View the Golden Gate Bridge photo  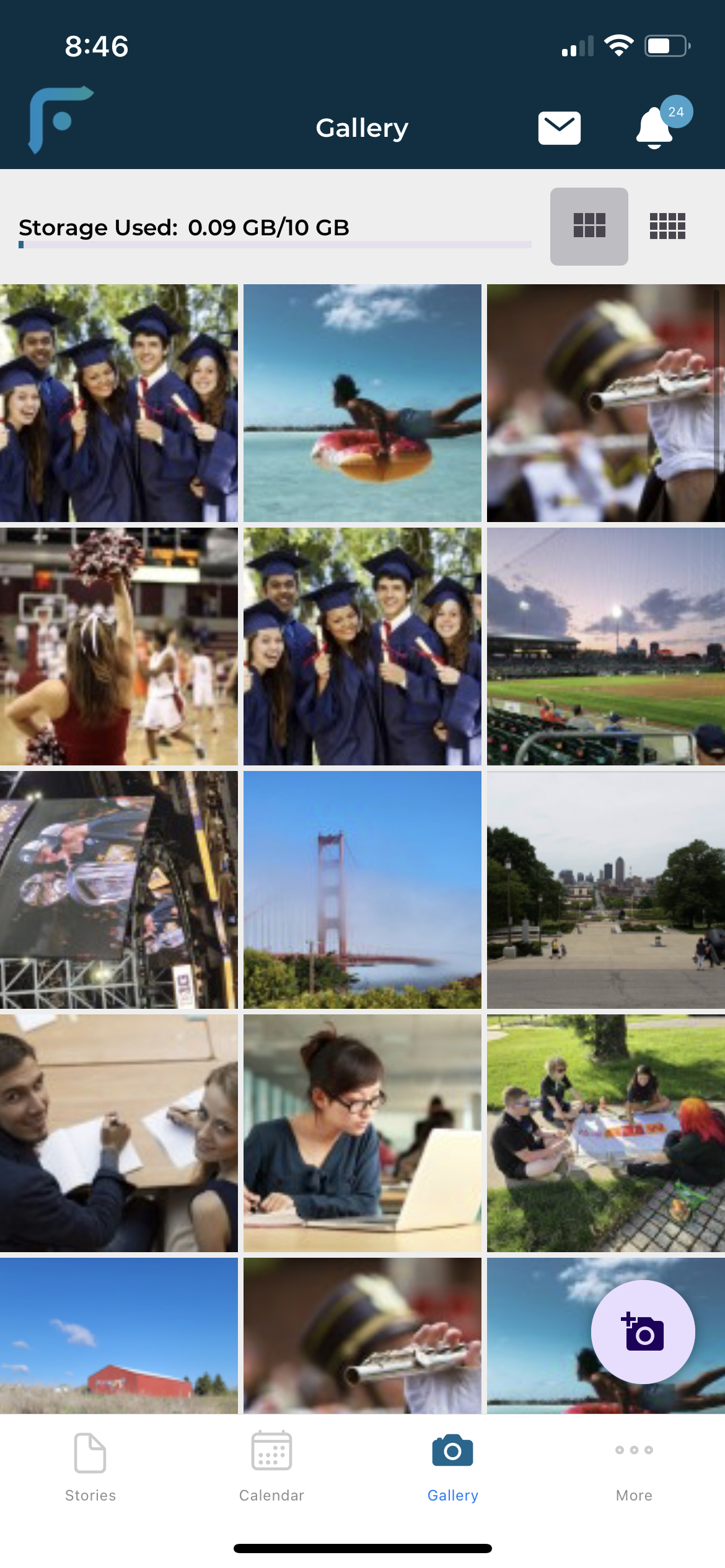pos(362,889)
